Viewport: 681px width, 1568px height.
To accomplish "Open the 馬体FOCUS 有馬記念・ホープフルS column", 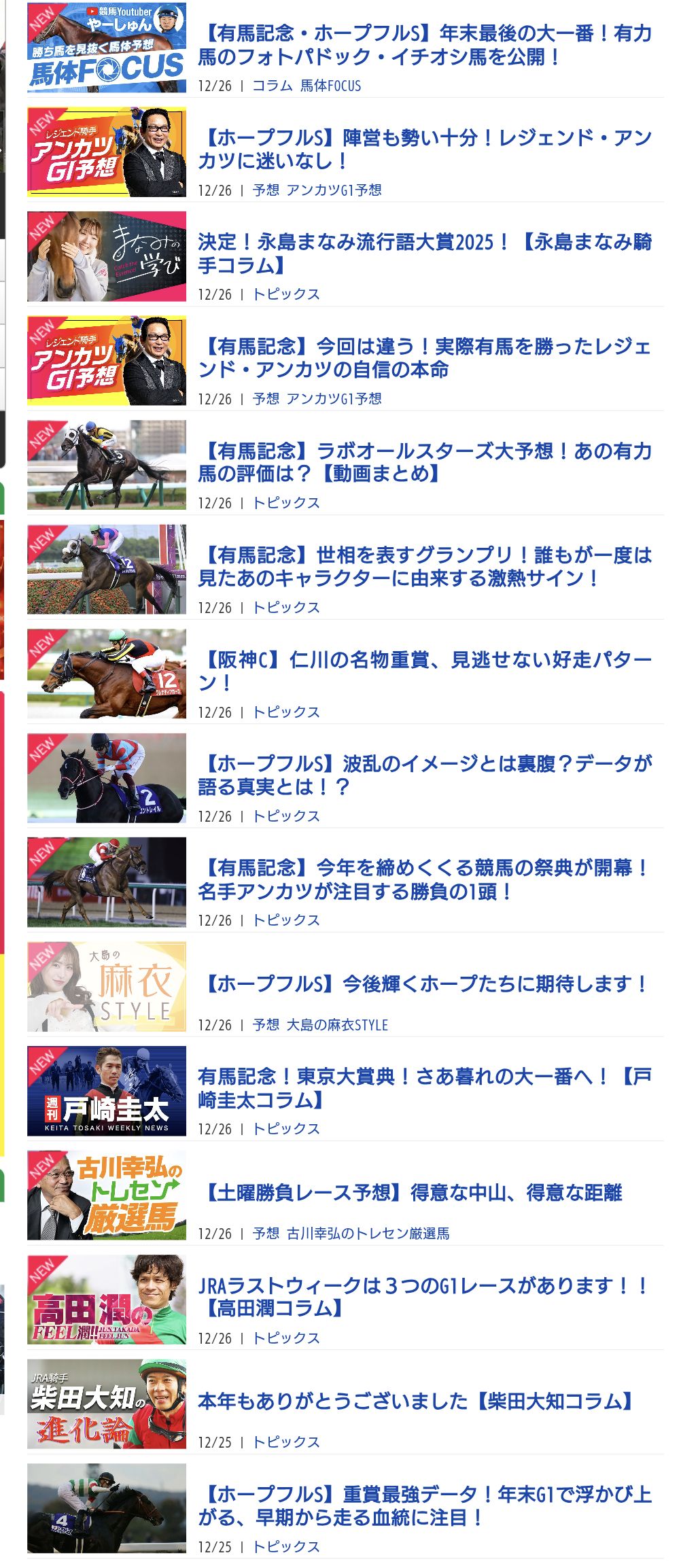I will click(425, 45).
